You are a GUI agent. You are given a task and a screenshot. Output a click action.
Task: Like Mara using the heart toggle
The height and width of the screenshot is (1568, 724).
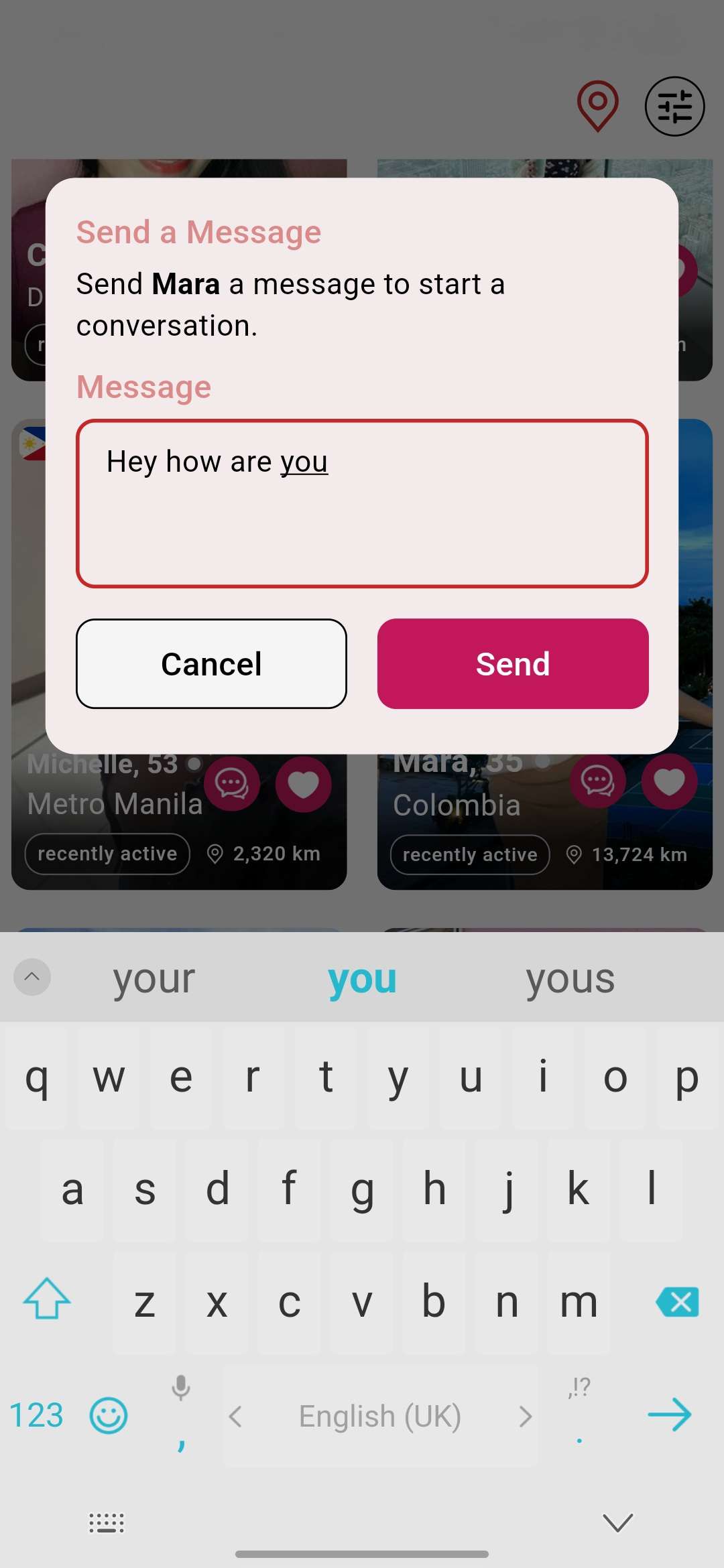click(x=668, y=781)
